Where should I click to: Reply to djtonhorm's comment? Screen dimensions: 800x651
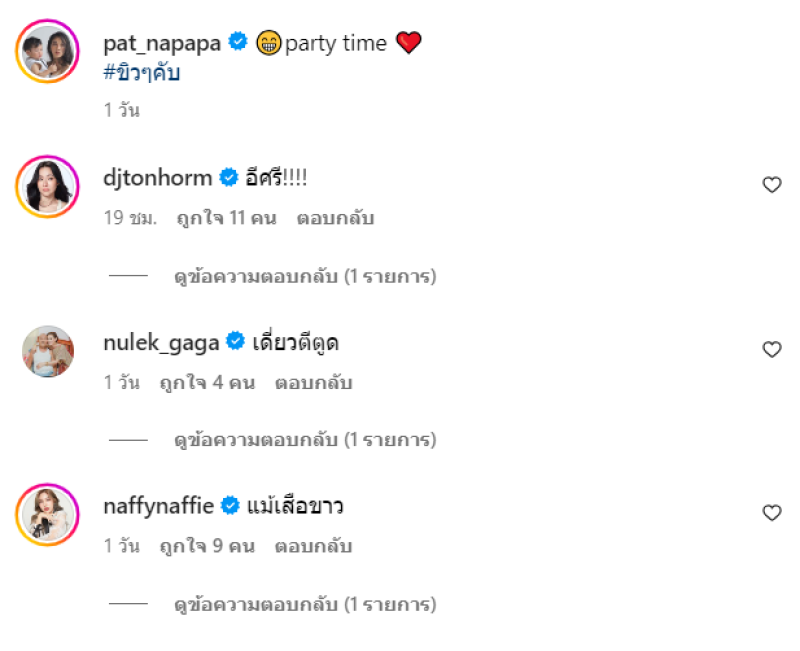(x=335, y=218)
